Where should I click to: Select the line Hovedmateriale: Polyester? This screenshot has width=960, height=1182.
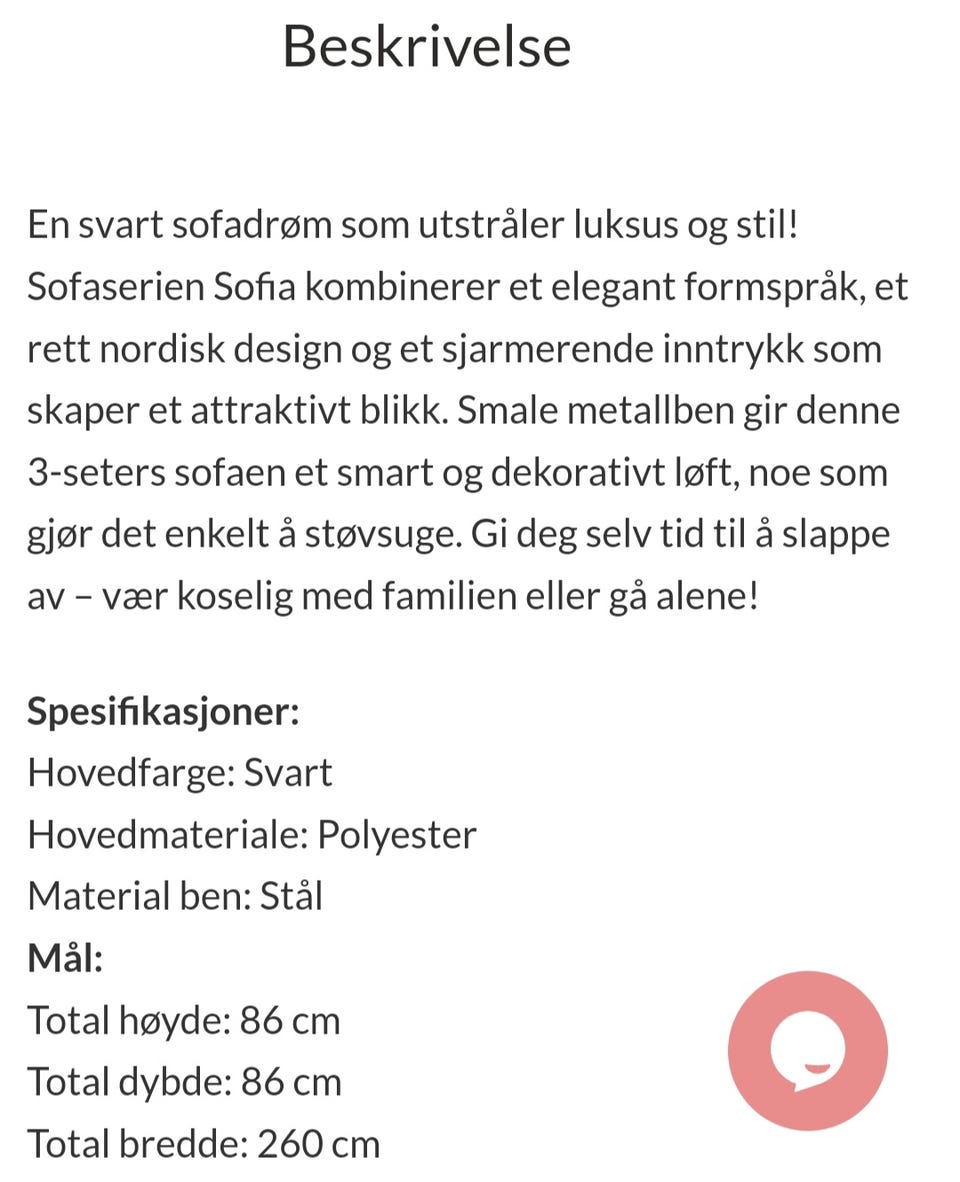click(252, 833)
